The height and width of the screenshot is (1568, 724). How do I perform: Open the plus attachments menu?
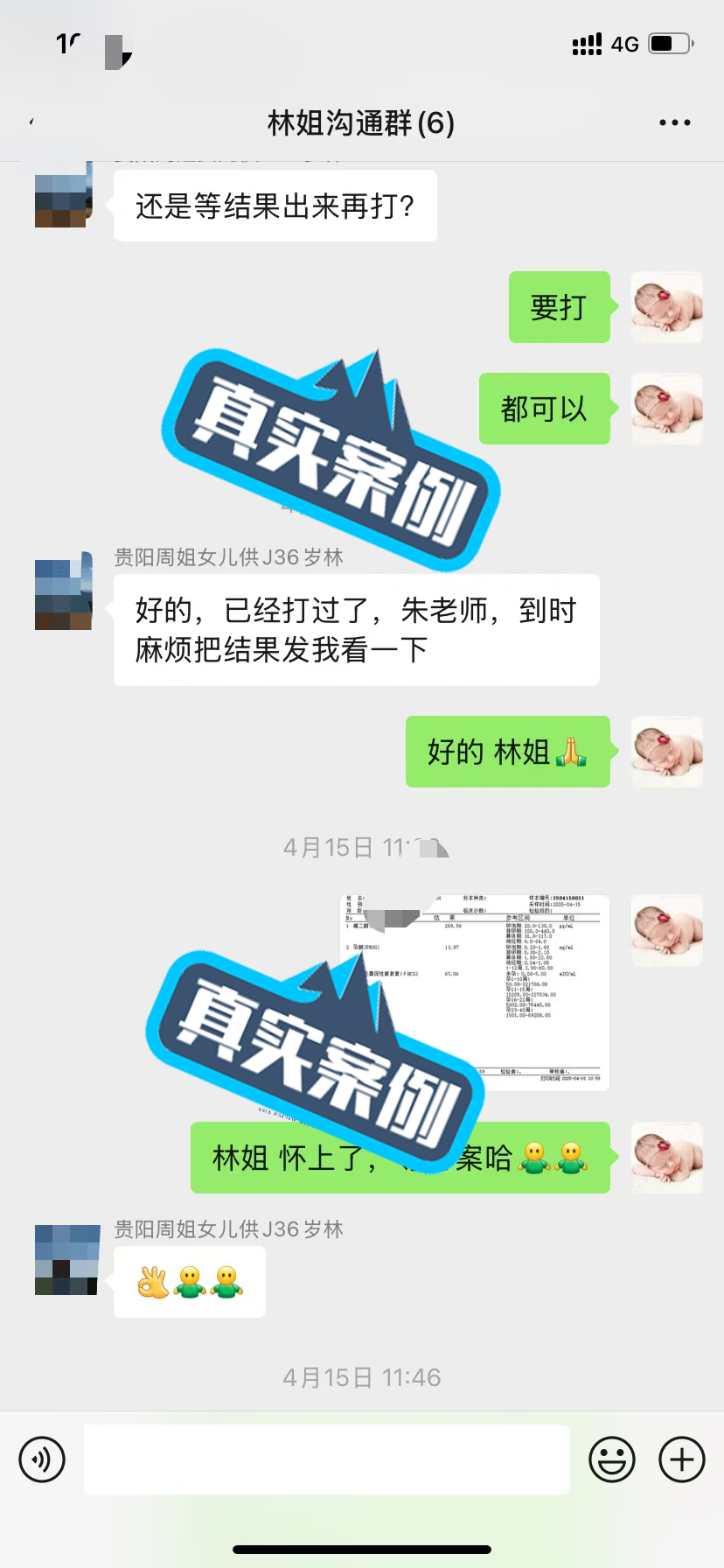(x=682, y=1459)
